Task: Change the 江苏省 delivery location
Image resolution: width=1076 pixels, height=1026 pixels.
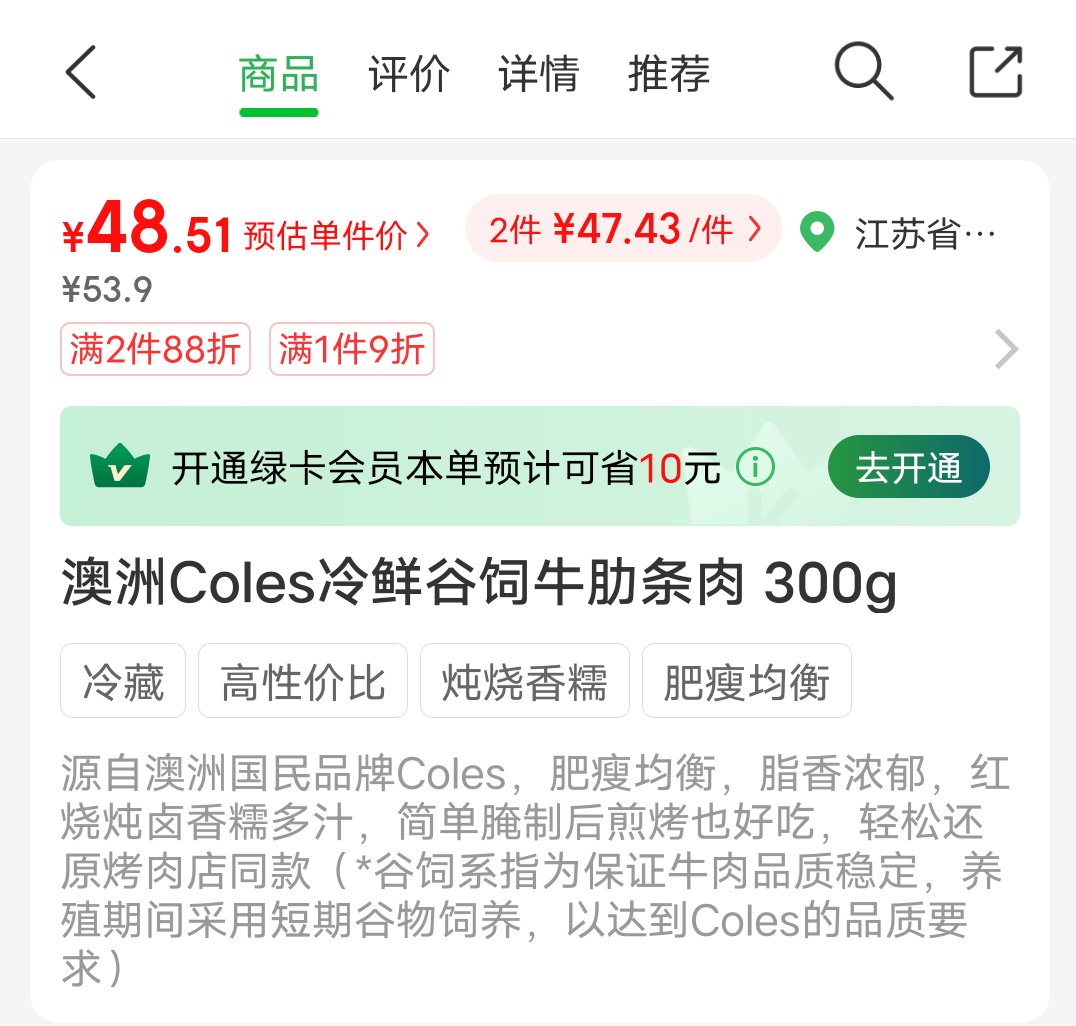Action: point(900,234)
